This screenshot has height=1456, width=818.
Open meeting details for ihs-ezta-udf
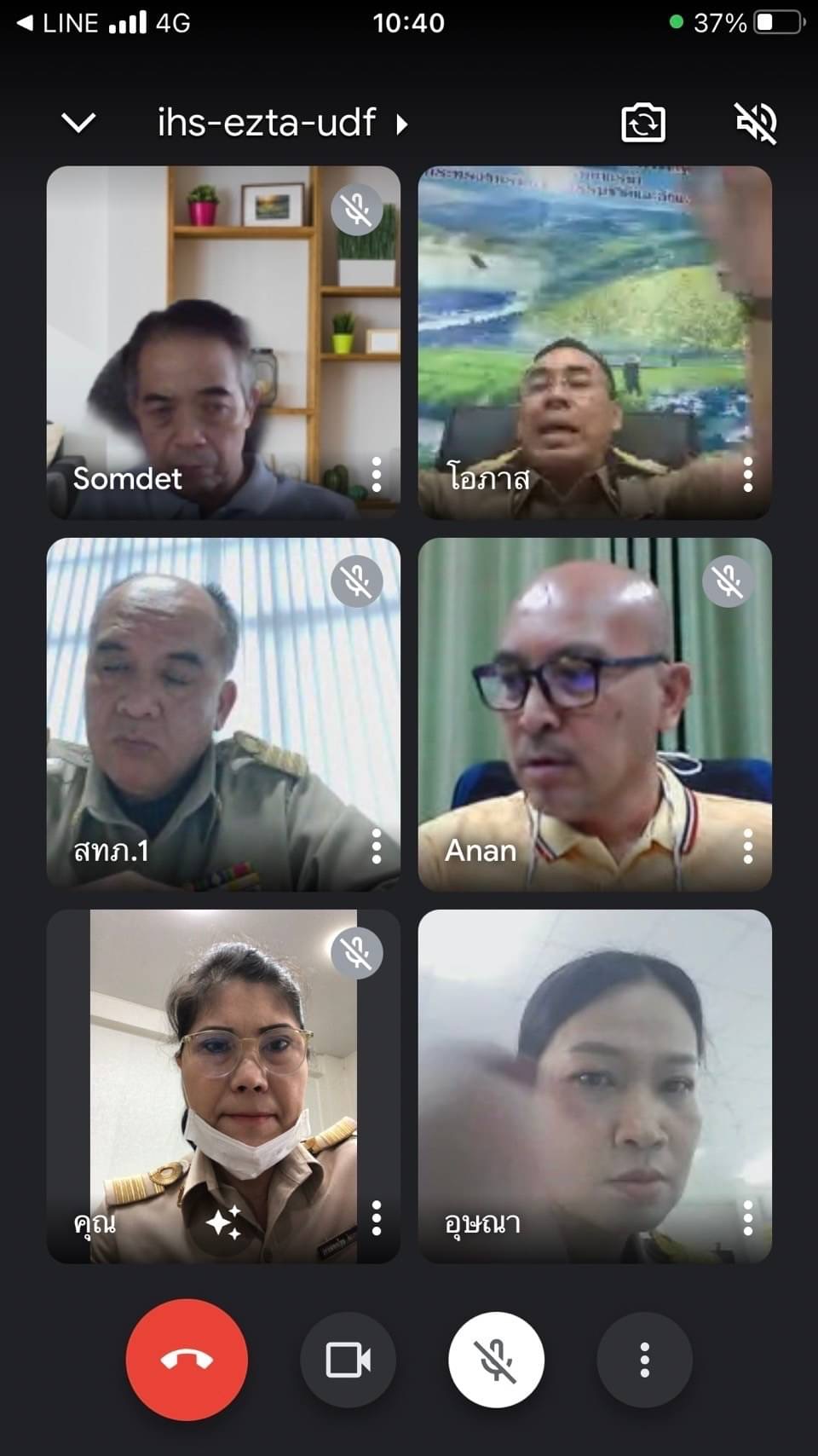pyautogui.click(x=283, y=124)
